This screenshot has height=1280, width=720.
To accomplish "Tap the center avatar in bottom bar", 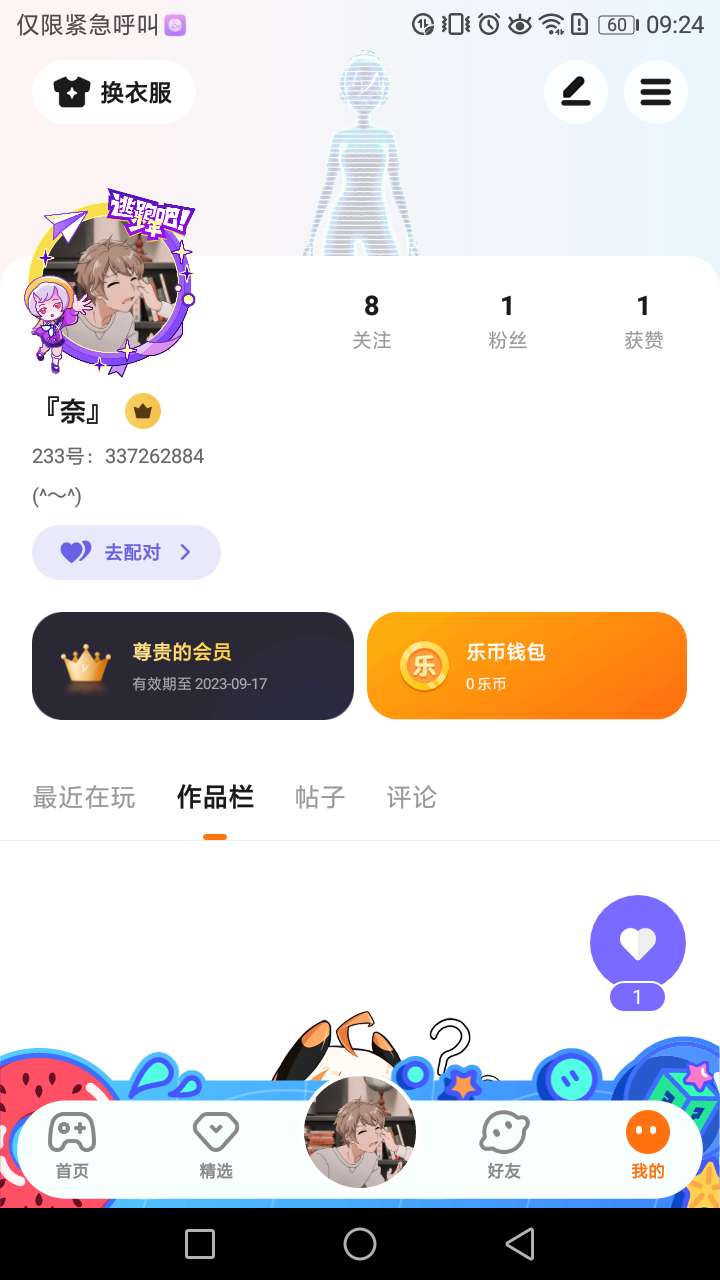I will [360, 1133].
